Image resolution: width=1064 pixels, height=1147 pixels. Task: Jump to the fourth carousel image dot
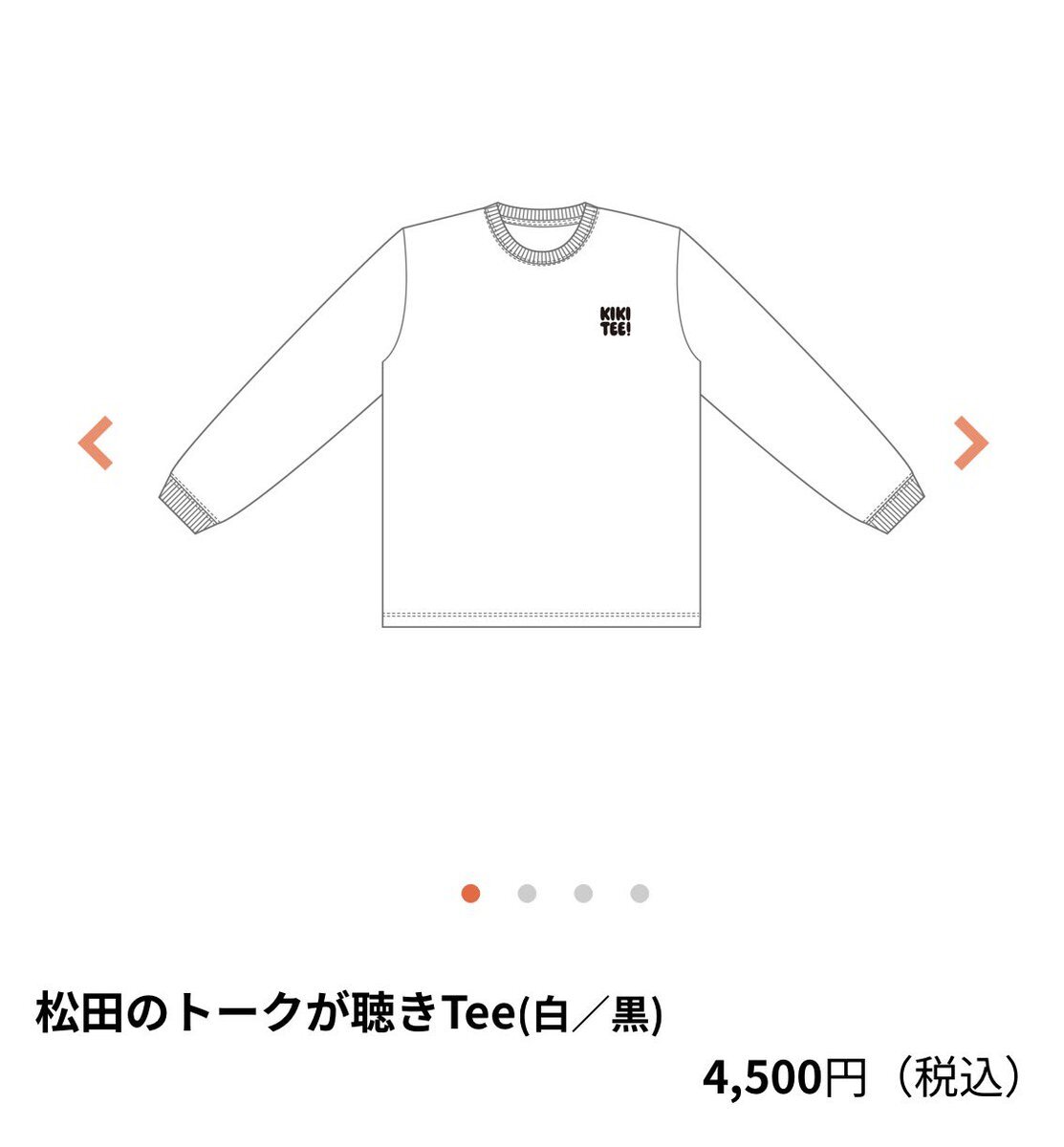click(640, 894)
